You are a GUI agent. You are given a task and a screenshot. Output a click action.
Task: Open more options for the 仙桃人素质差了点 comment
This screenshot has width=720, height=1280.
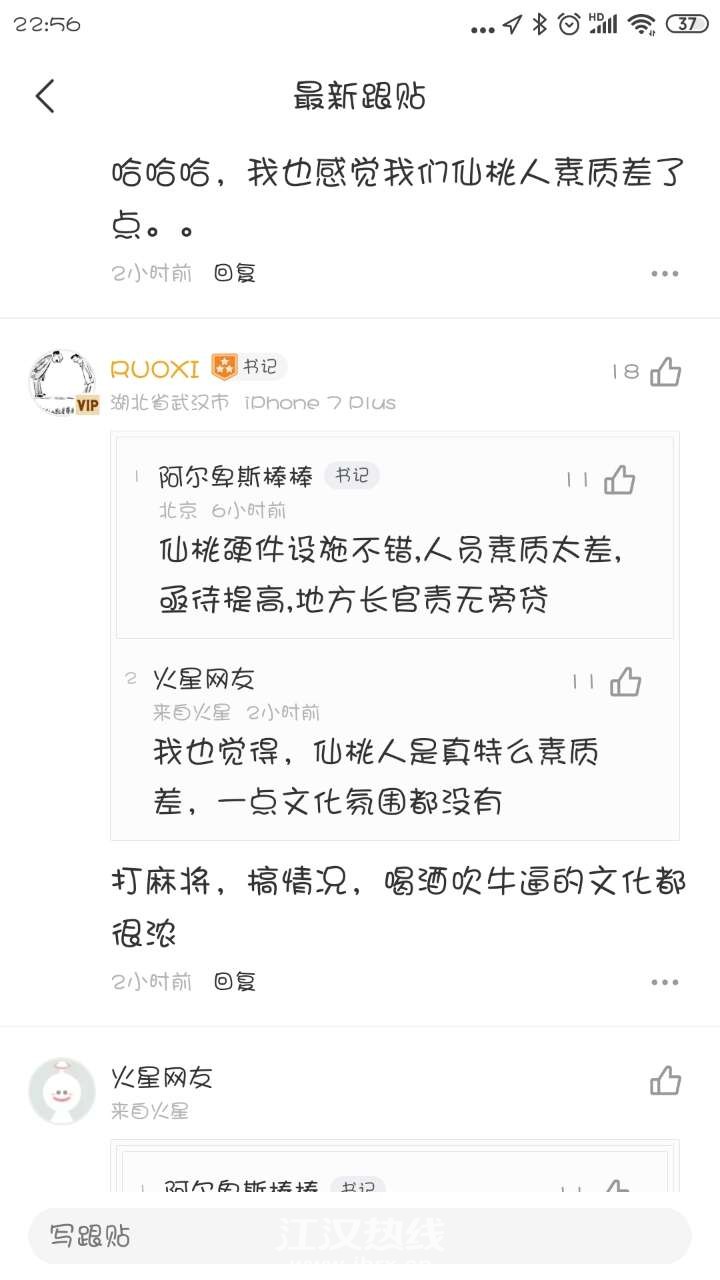tap(665, 273)
